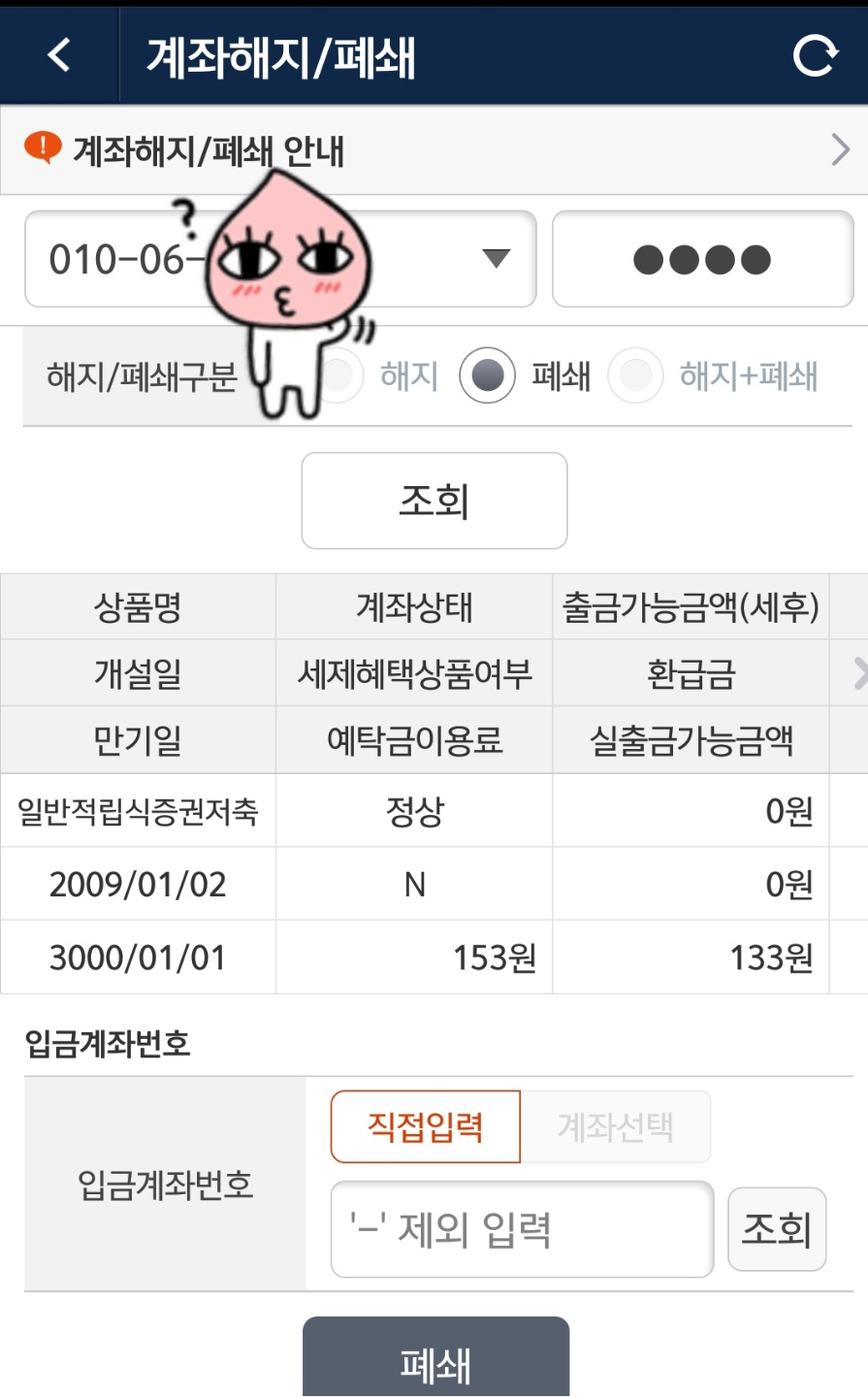This screenshot has height=1397, width=868.
Task: Tap the masked password field with dots
Action: 702,256
